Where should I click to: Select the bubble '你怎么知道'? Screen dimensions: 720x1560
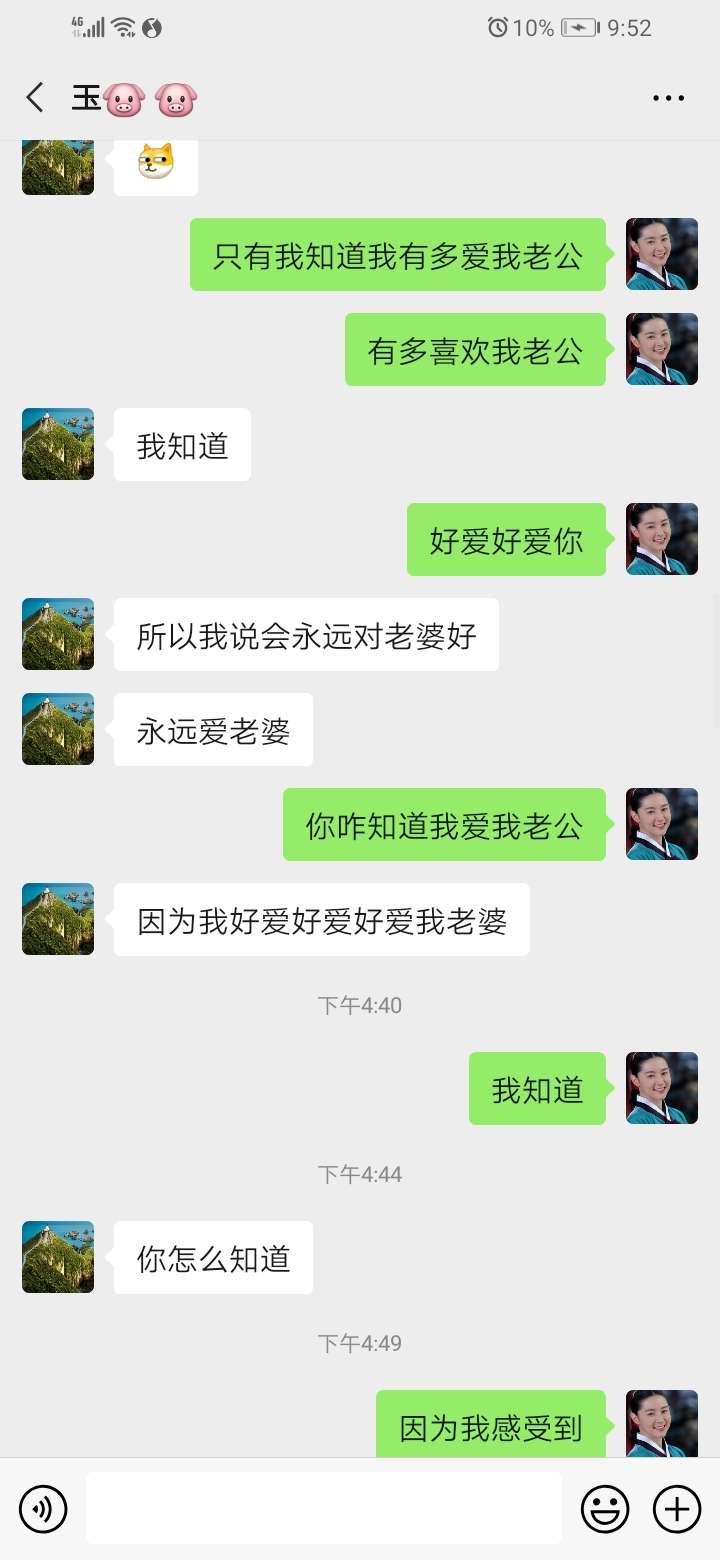(213, 1257)
